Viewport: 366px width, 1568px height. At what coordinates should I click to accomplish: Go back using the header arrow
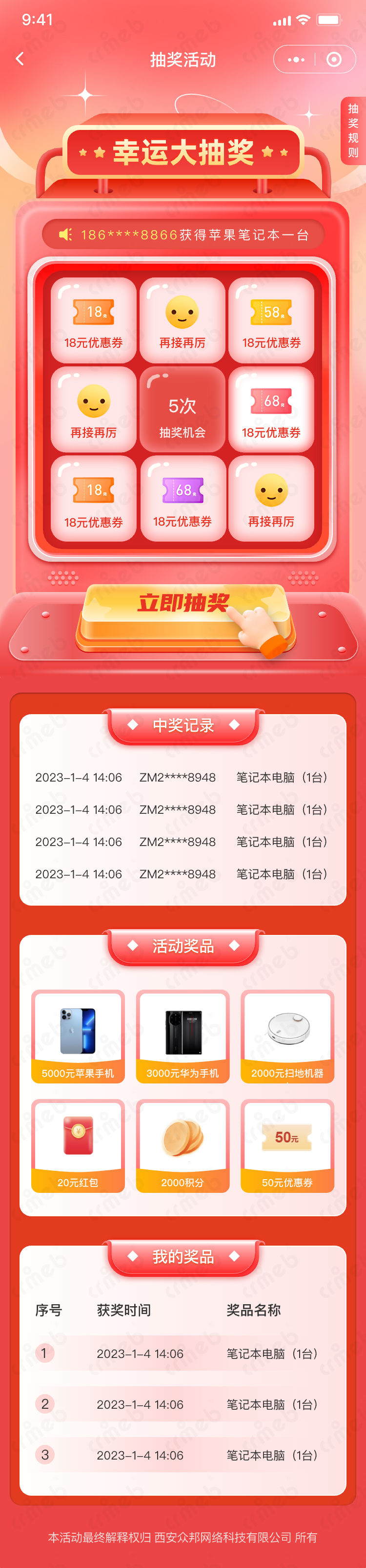click(x=20, y=59)
